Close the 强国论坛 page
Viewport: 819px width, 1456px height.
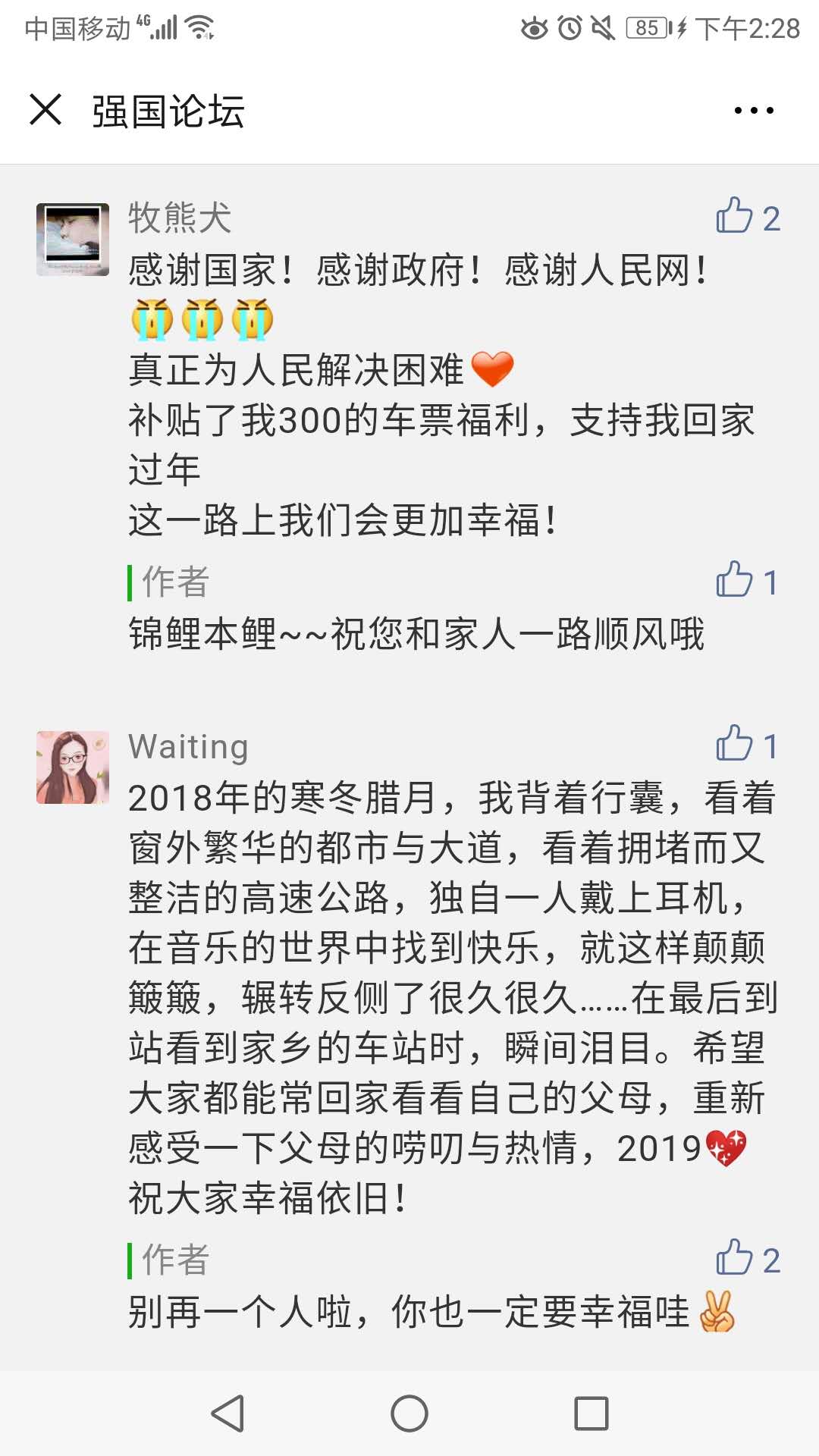pyautogui.click(x=45, y=110)
